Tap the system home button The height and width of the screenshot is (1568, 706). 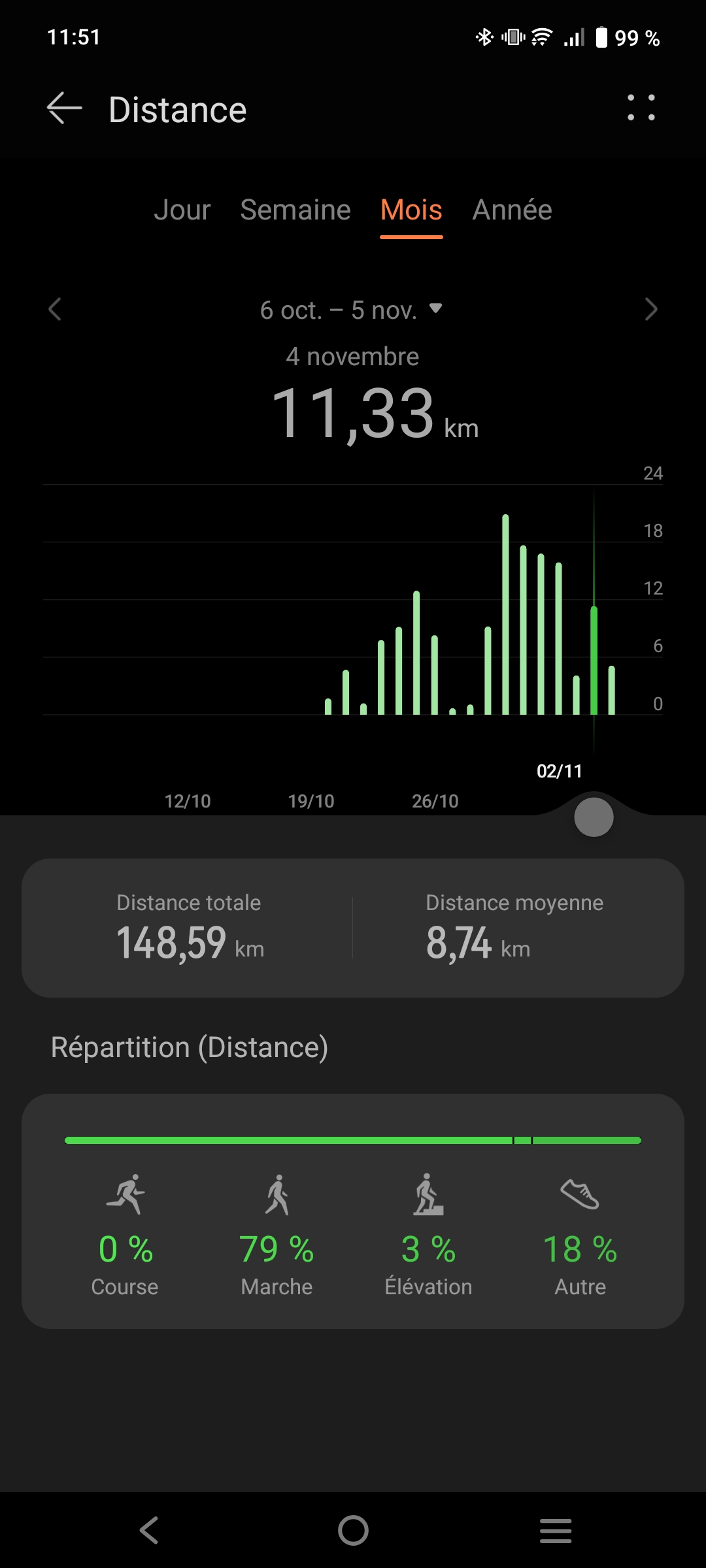(x=353, y=1530)
